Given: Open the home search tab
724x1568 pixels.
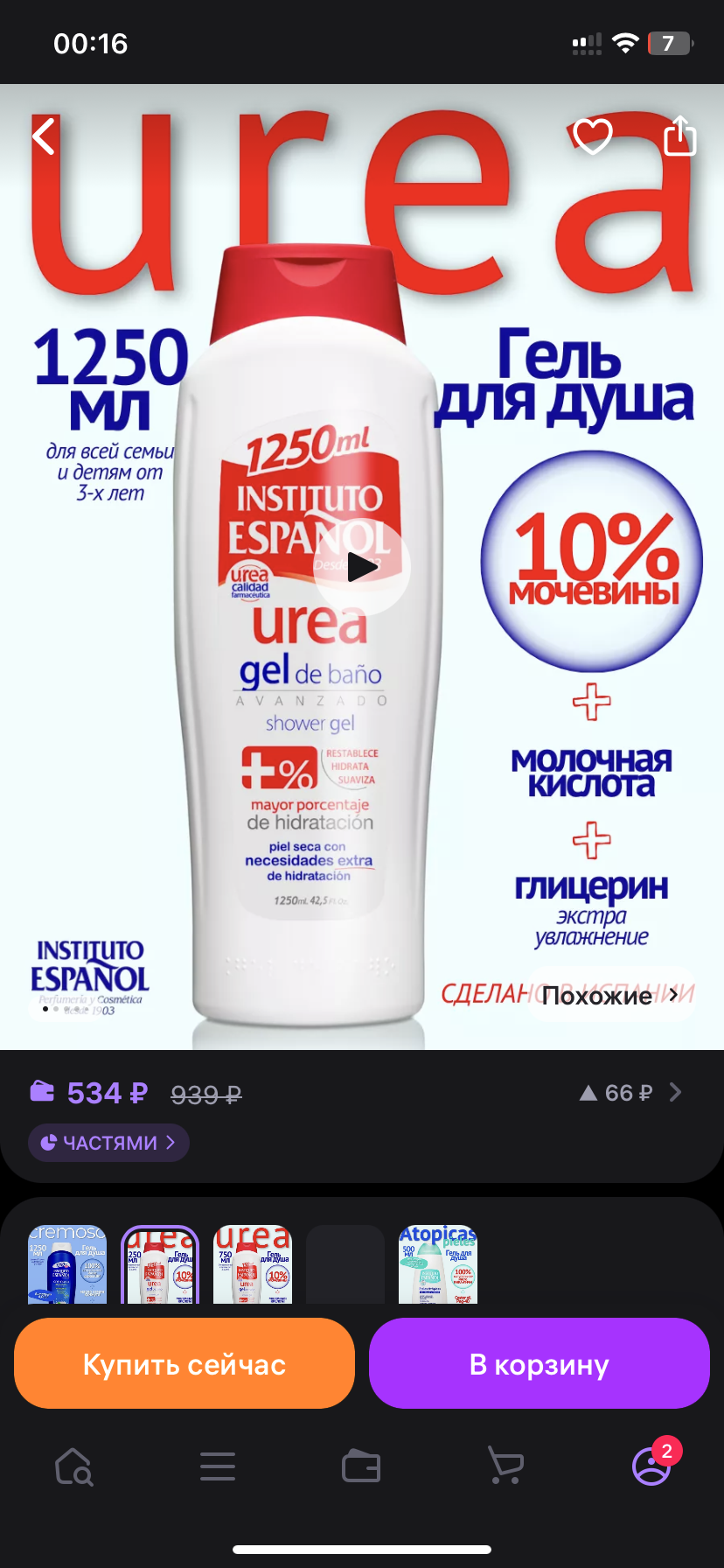Looking at the screenshot, I should coord(73,1466).
